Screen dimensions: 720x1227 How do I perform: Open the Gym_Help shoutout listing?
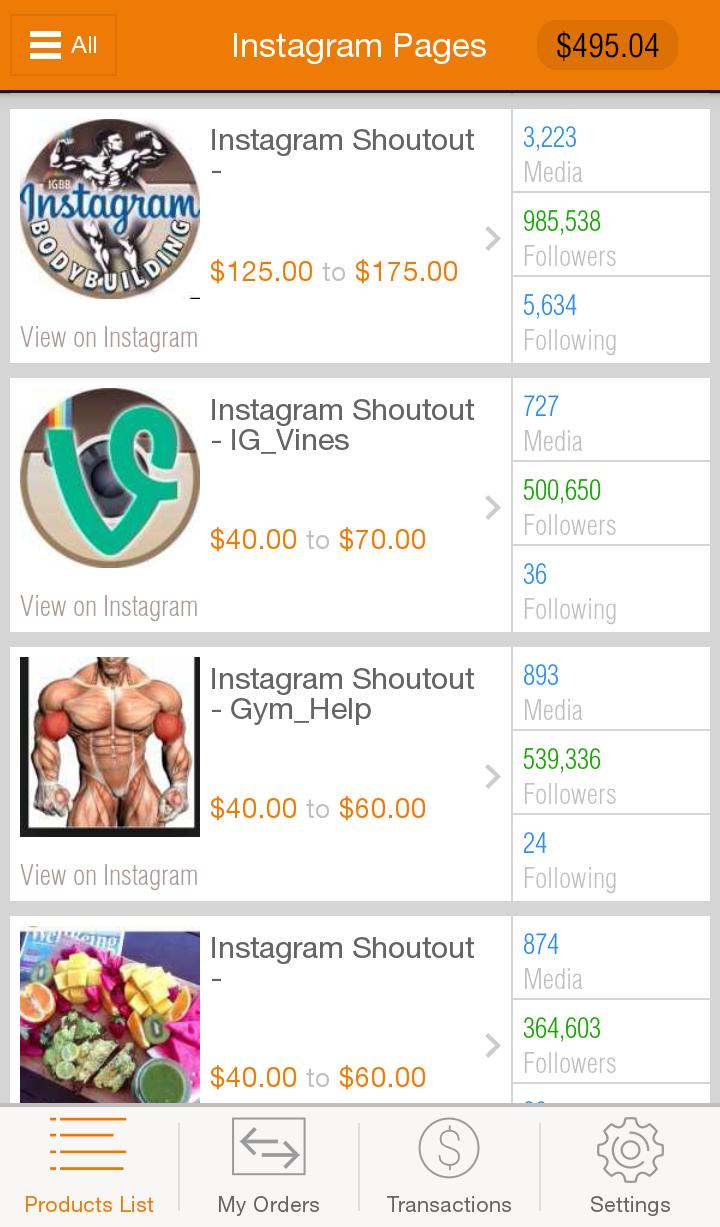tap(341, 742)
